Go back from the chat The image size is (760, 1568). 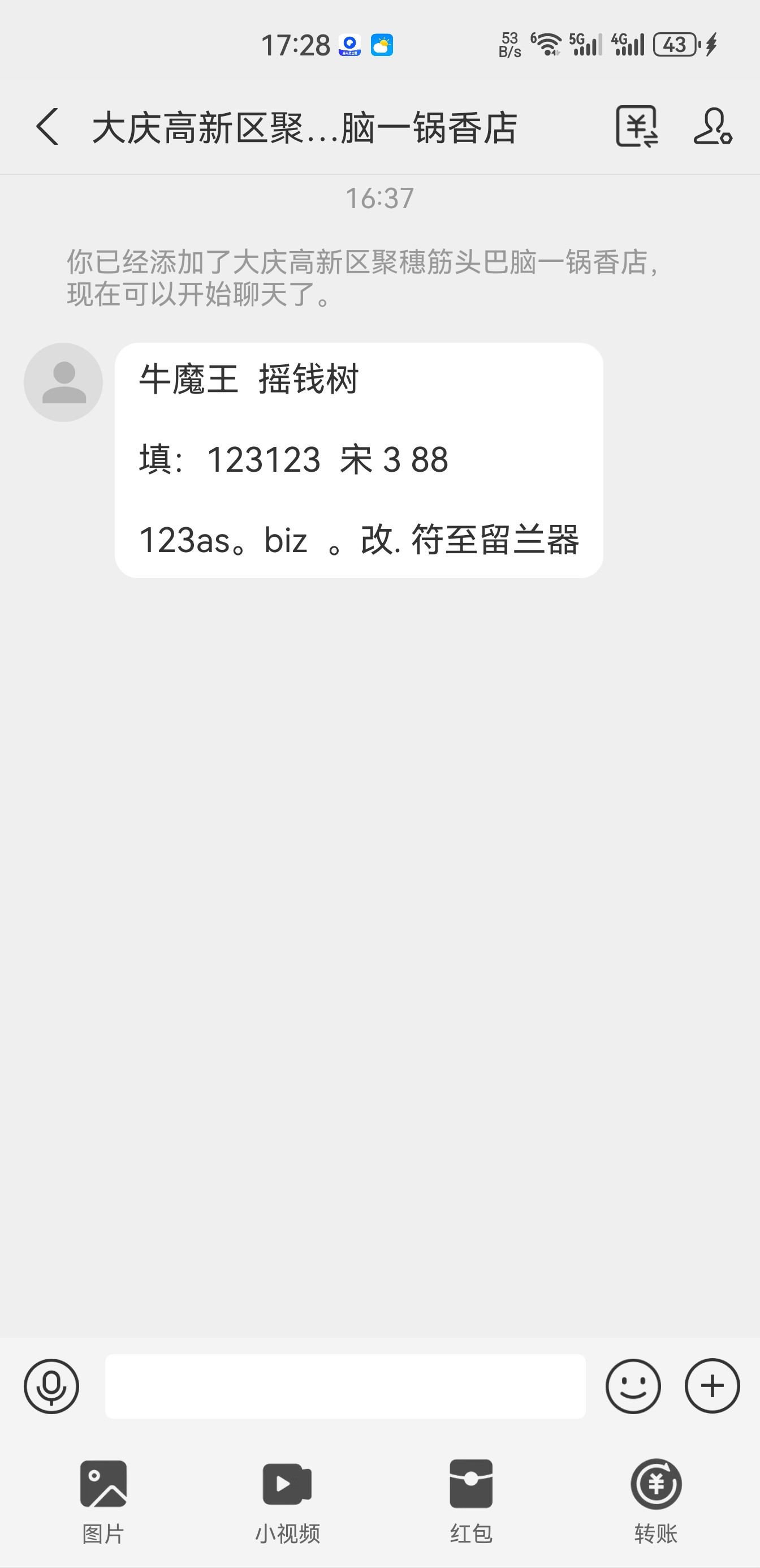47,127
